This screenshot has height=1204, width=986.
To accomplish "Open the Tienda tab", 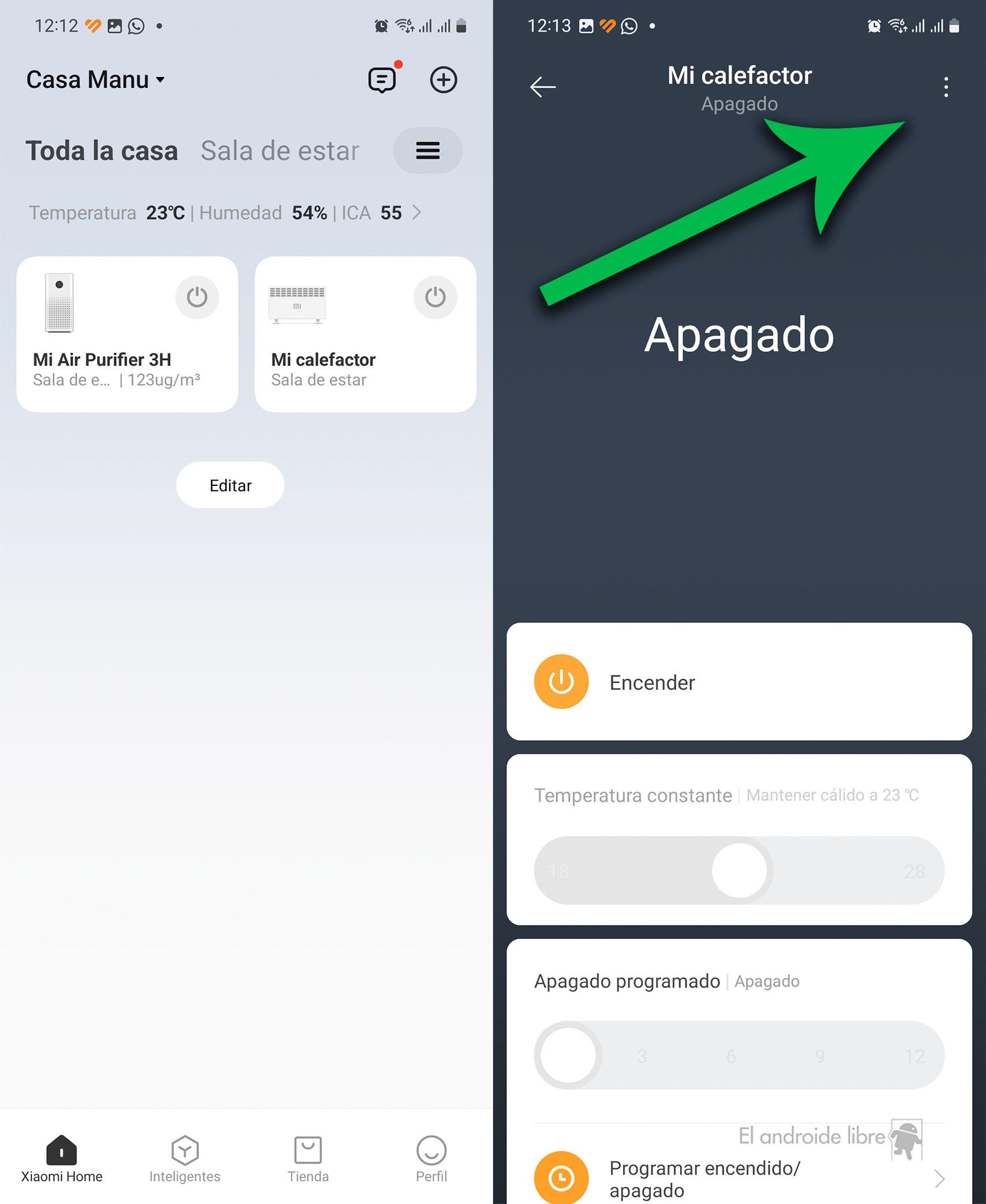I will pos(308,1158).
